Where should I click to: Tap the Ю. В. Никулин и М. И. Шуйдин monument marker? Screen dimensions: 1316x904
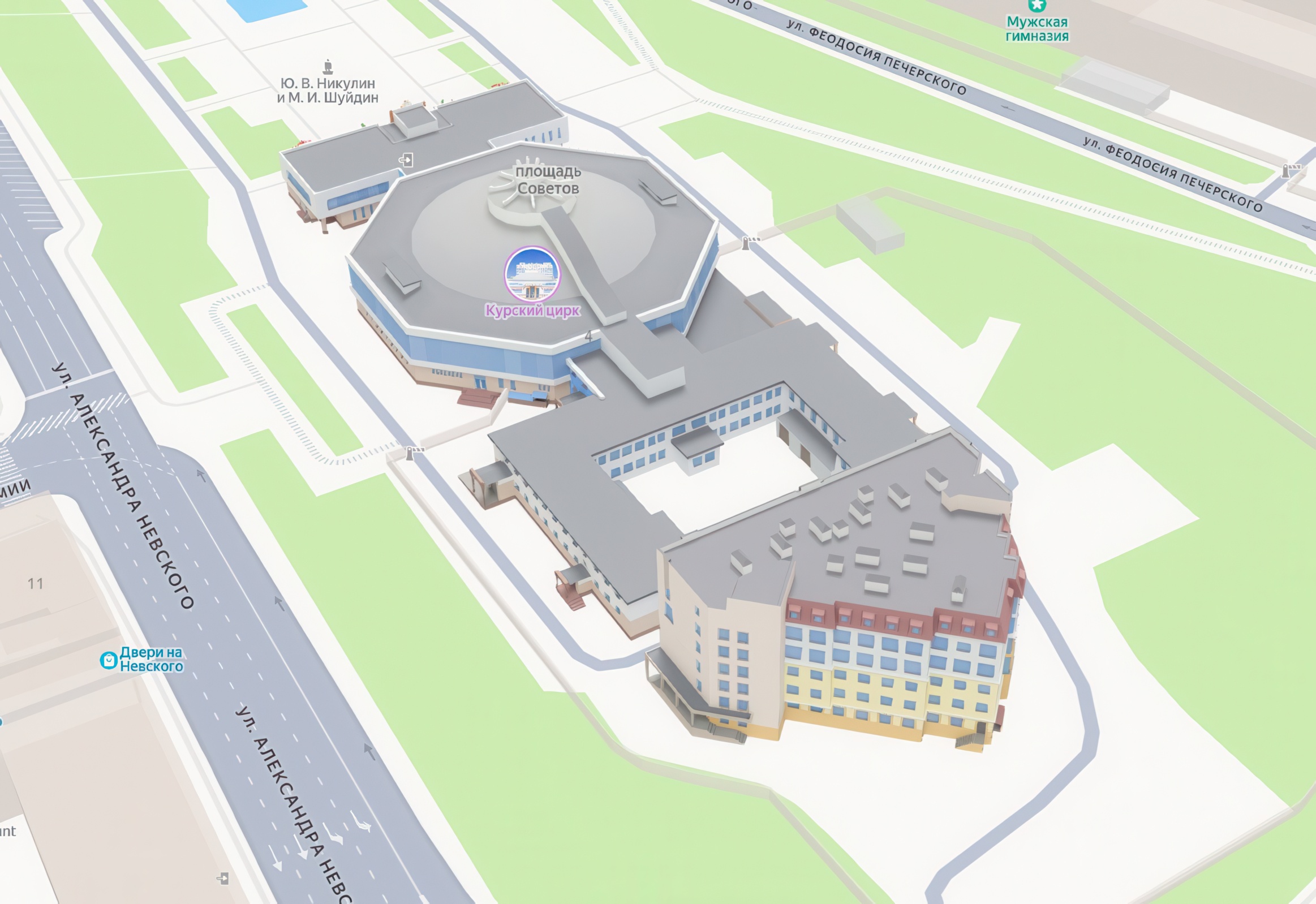click(328, 68)
